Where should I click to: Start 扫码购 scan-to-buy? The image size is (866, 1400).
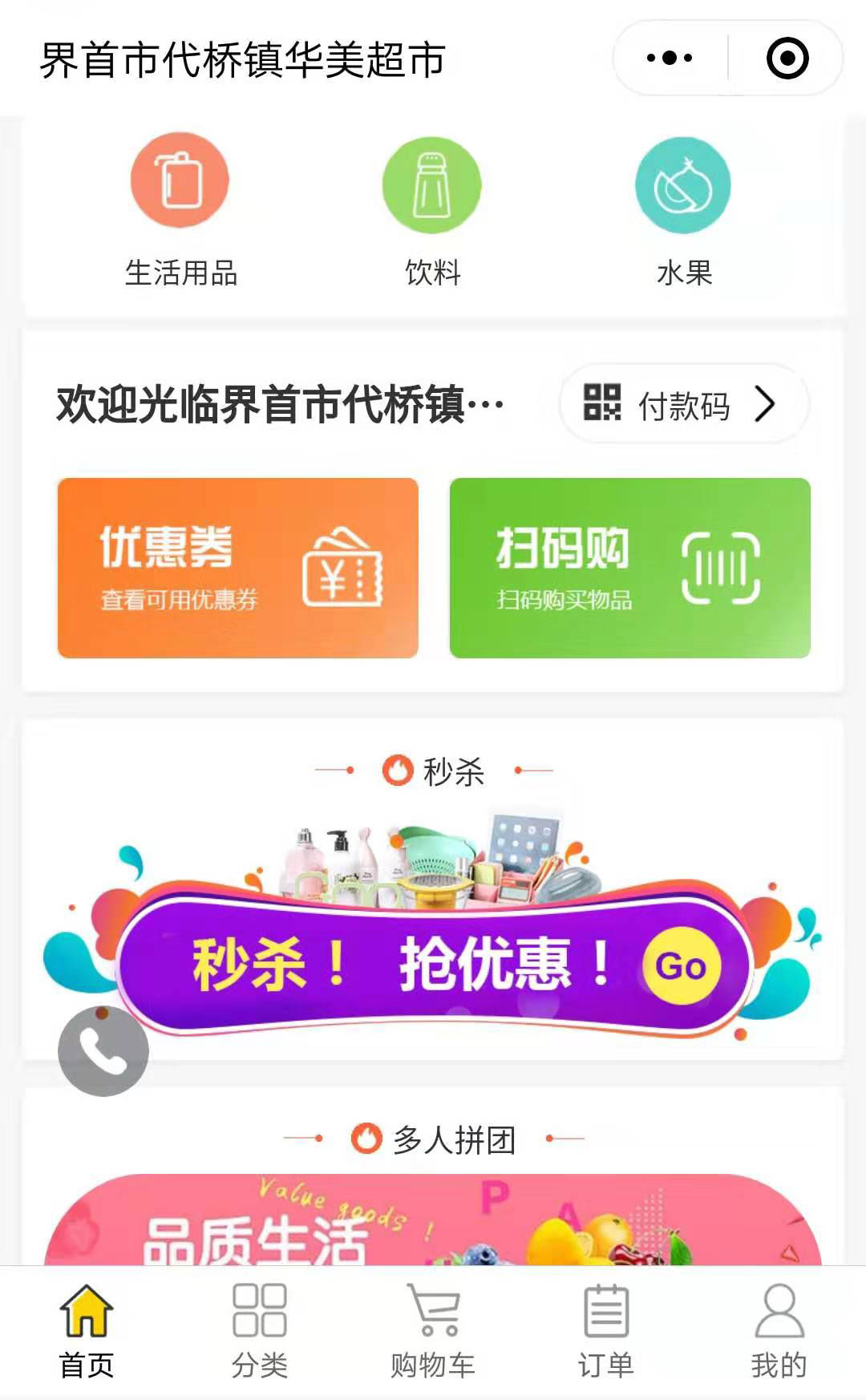(x=629, y=568)
